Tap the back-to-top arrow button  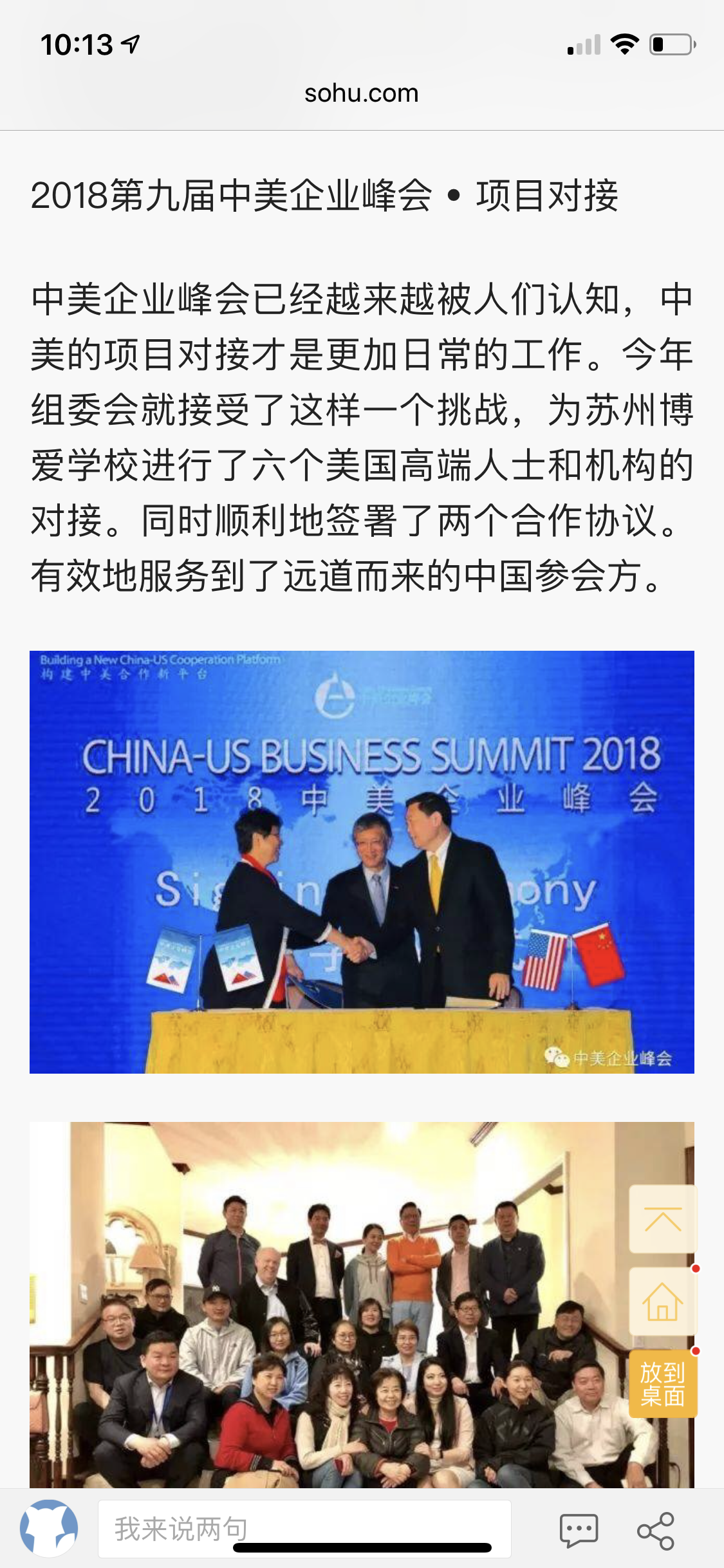tap(663, 1219)
